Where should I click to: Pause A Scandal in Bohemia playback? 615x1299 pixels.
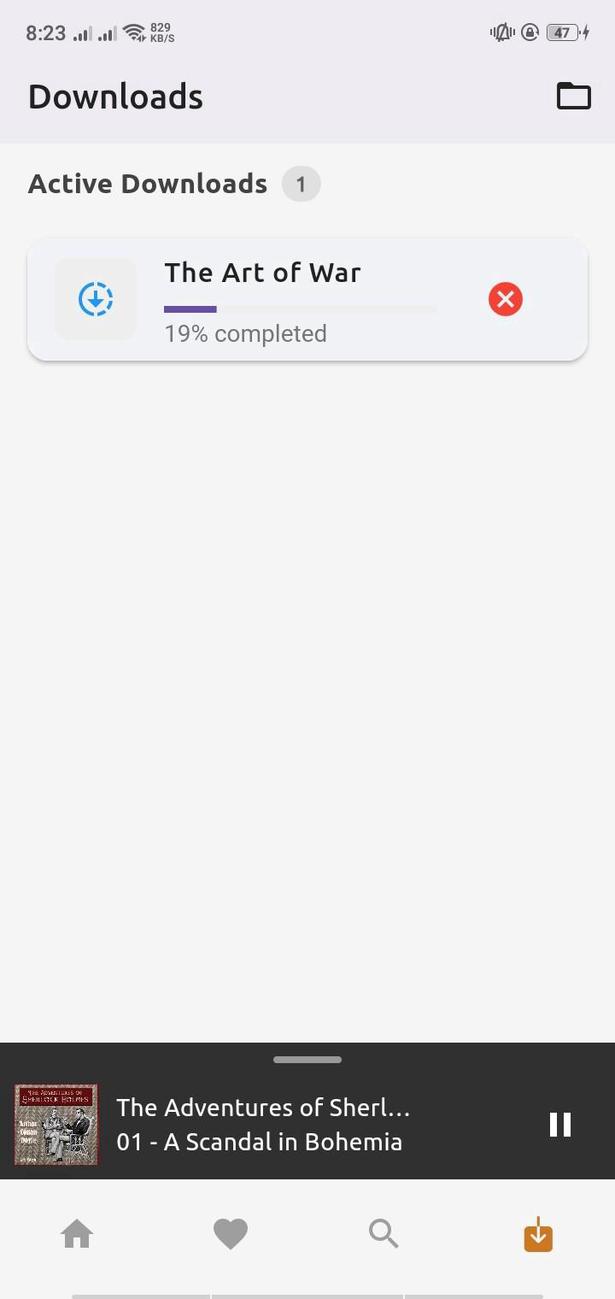560,1124
